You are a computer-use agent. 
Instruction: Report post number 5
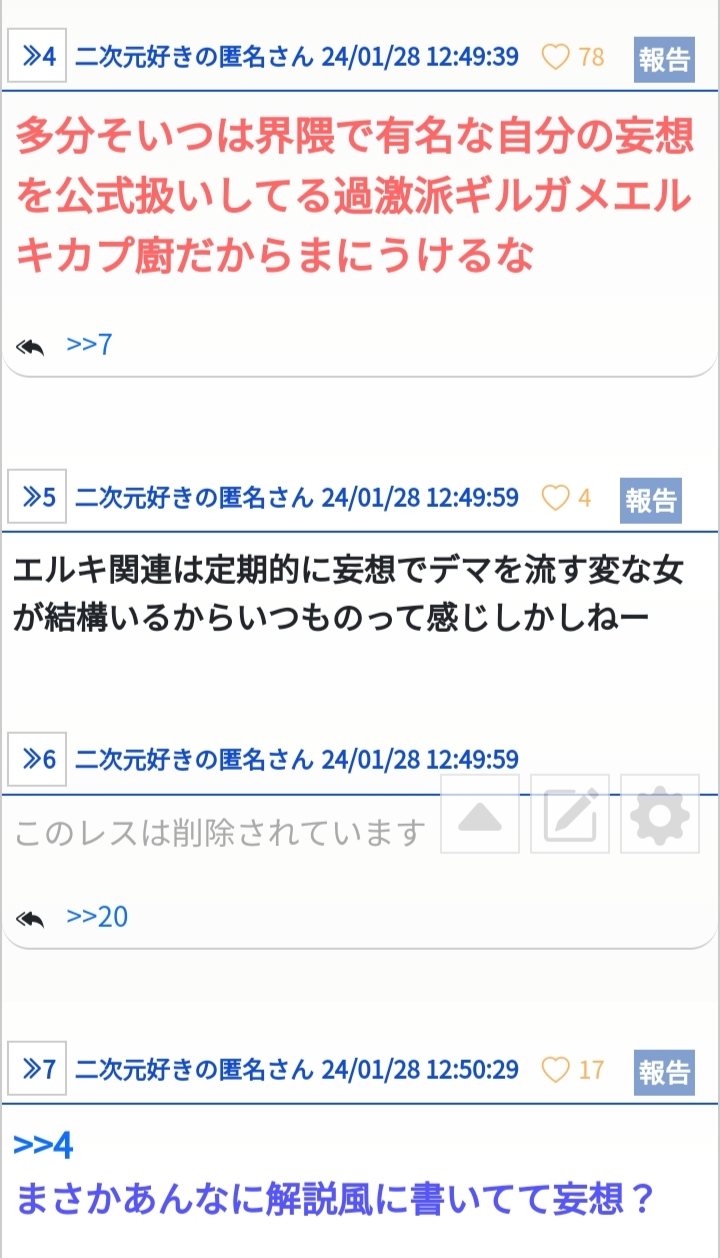[651, 499]
